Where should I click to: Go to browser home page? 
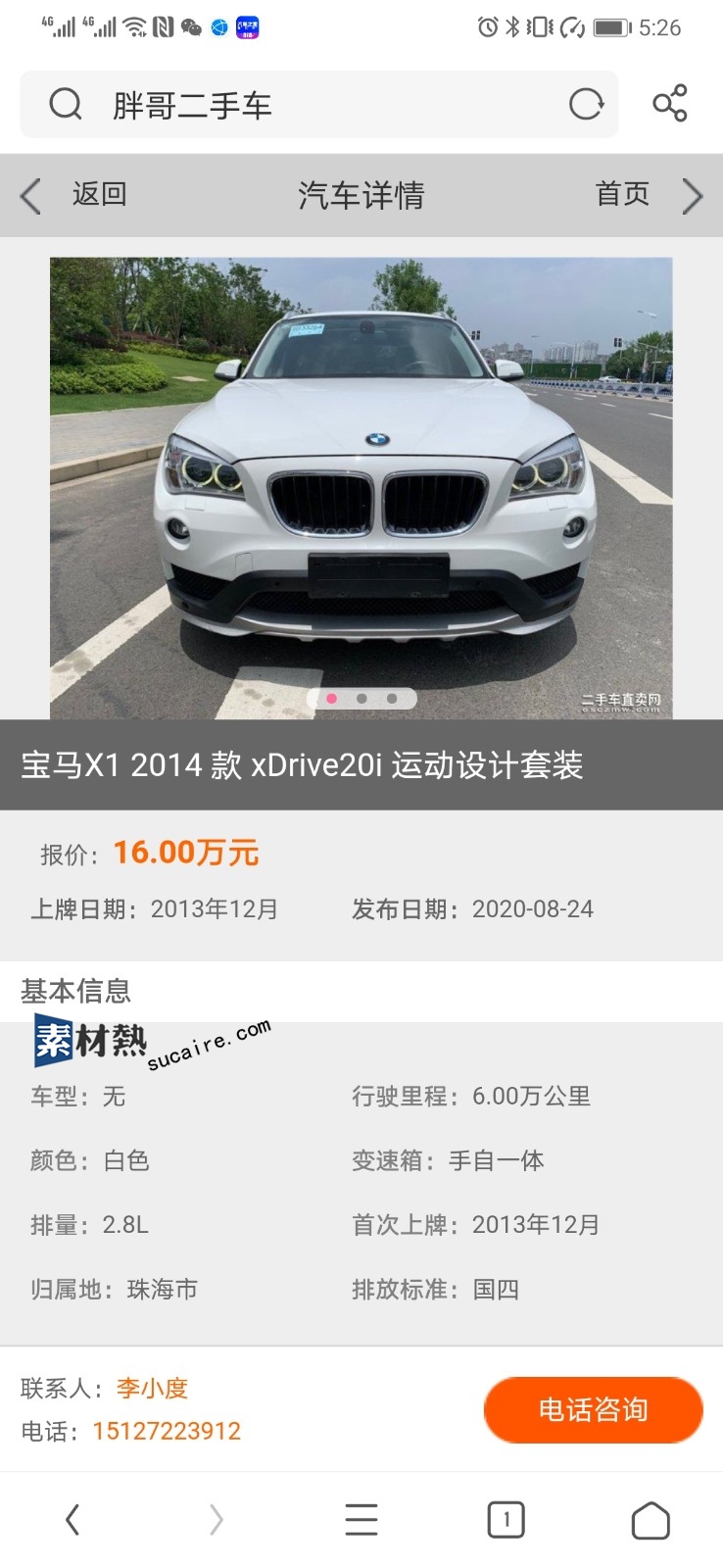[x=651, y=1521]
